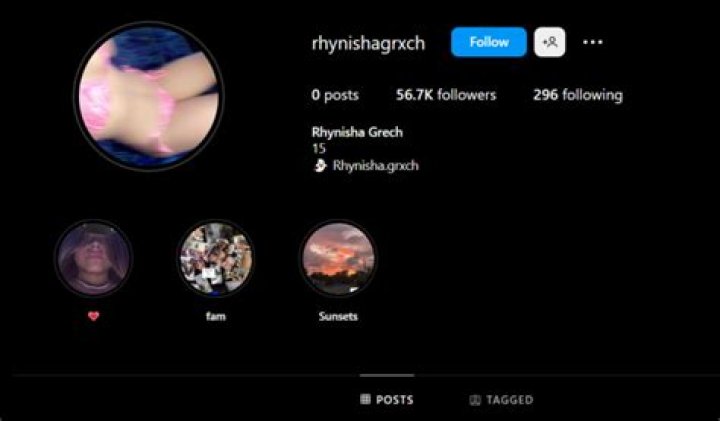Open the three-dot options menu

(593, 42)
